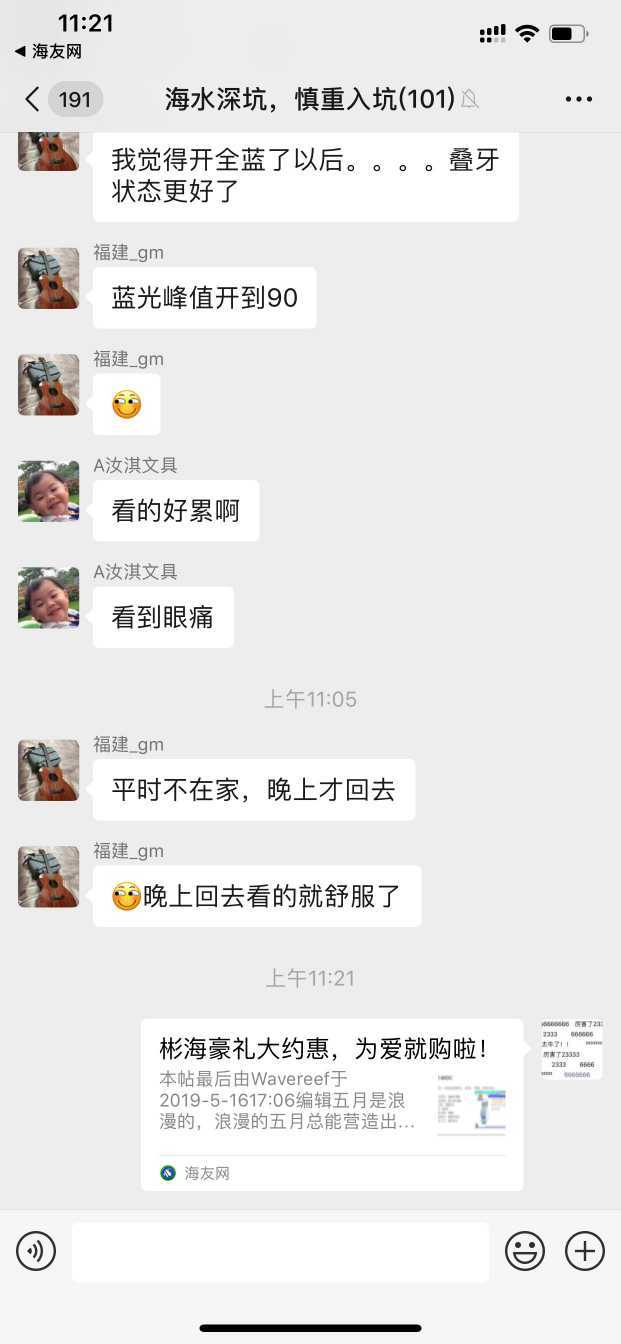The image size is (621, 1344).
Task: Tap 福建_gm's avatar beside 平时不在家，晚上才回去
Action: (x=48, y=770)
